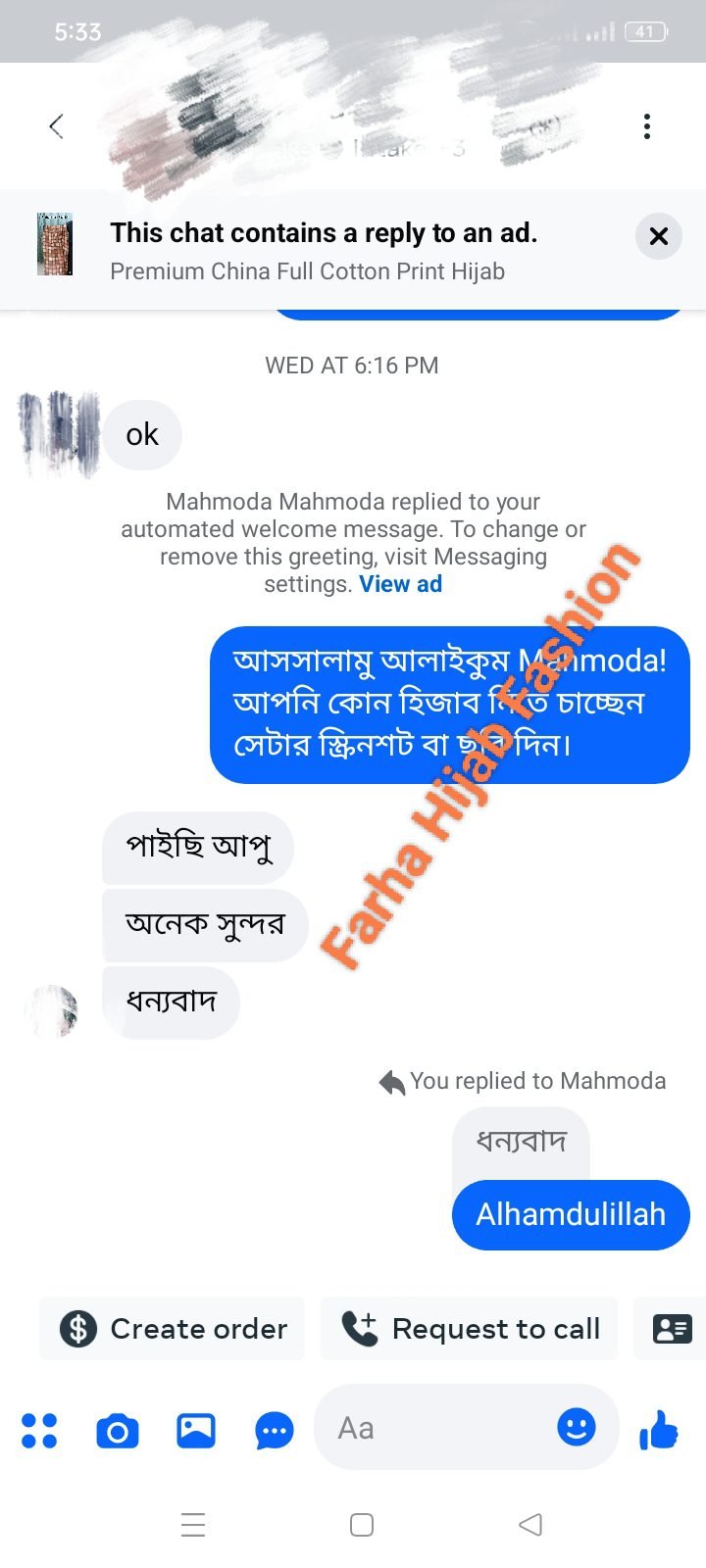The height and width of the screenshot is (1568, 706).
Task: Open the emoji picker
Action: 577,1427
